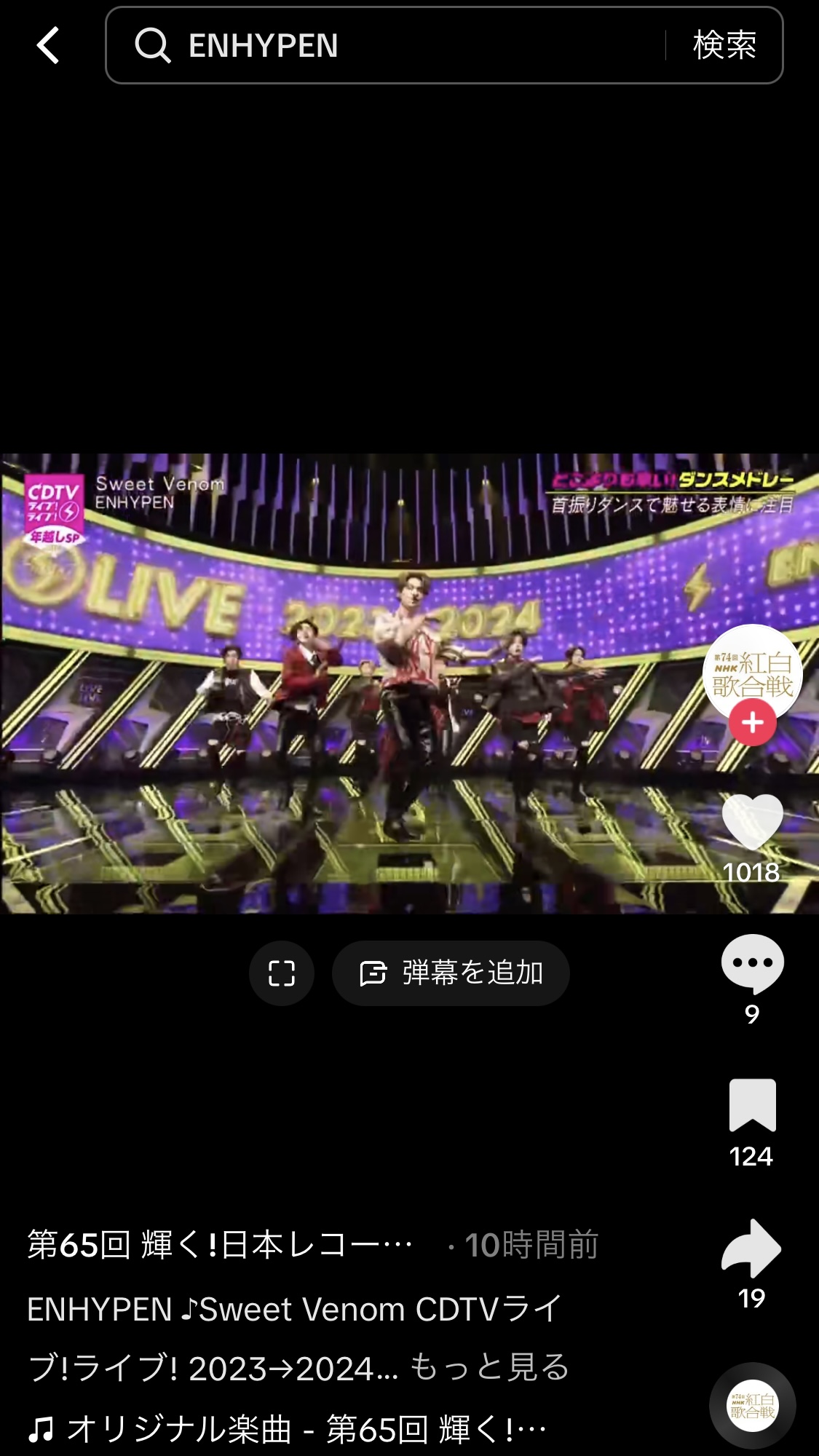
Task: Follow the creator with the red plus button
Action: coord(752,723)
